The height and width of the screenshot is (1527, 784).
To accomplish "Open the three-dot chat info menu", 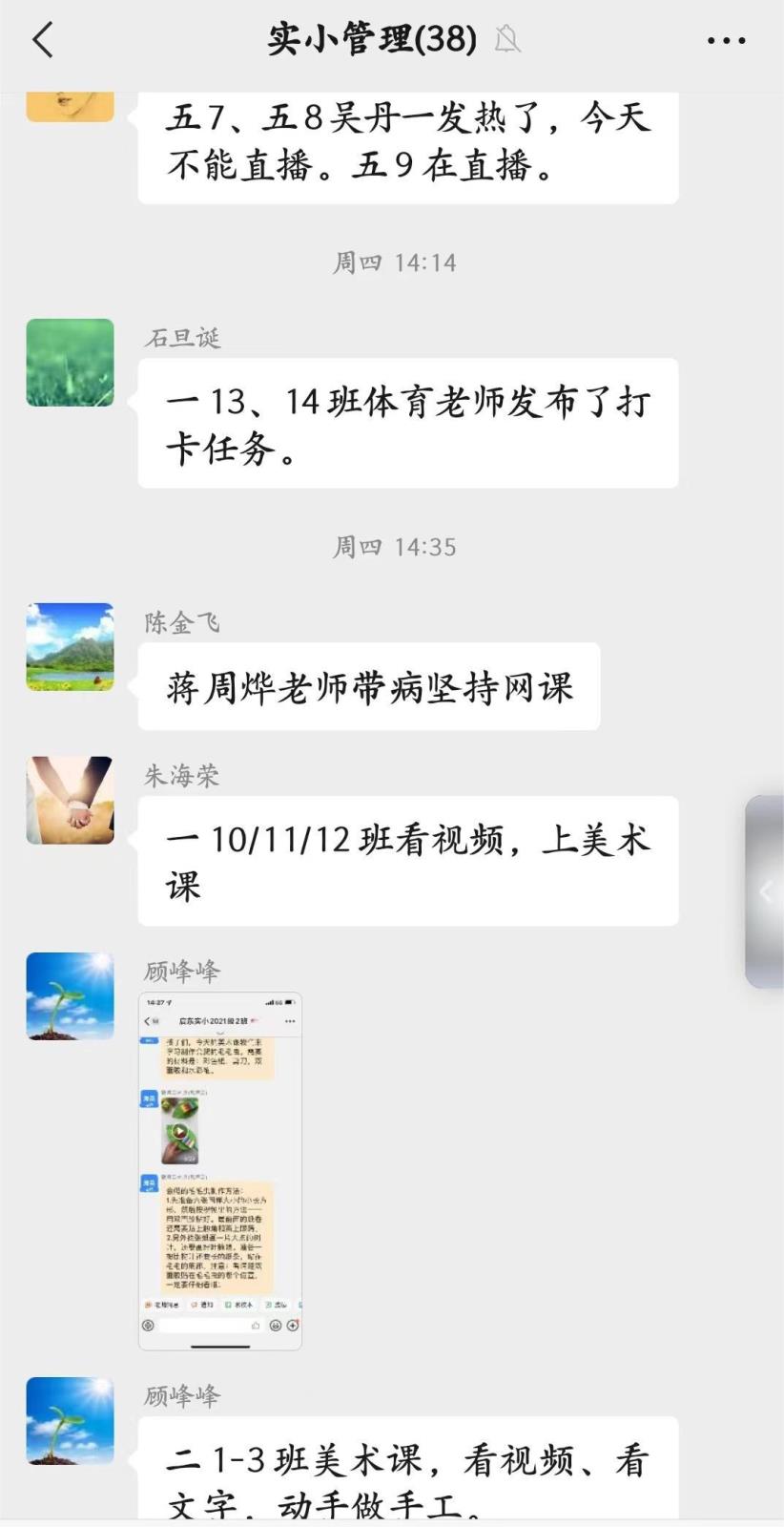I will tap(726, 40).
